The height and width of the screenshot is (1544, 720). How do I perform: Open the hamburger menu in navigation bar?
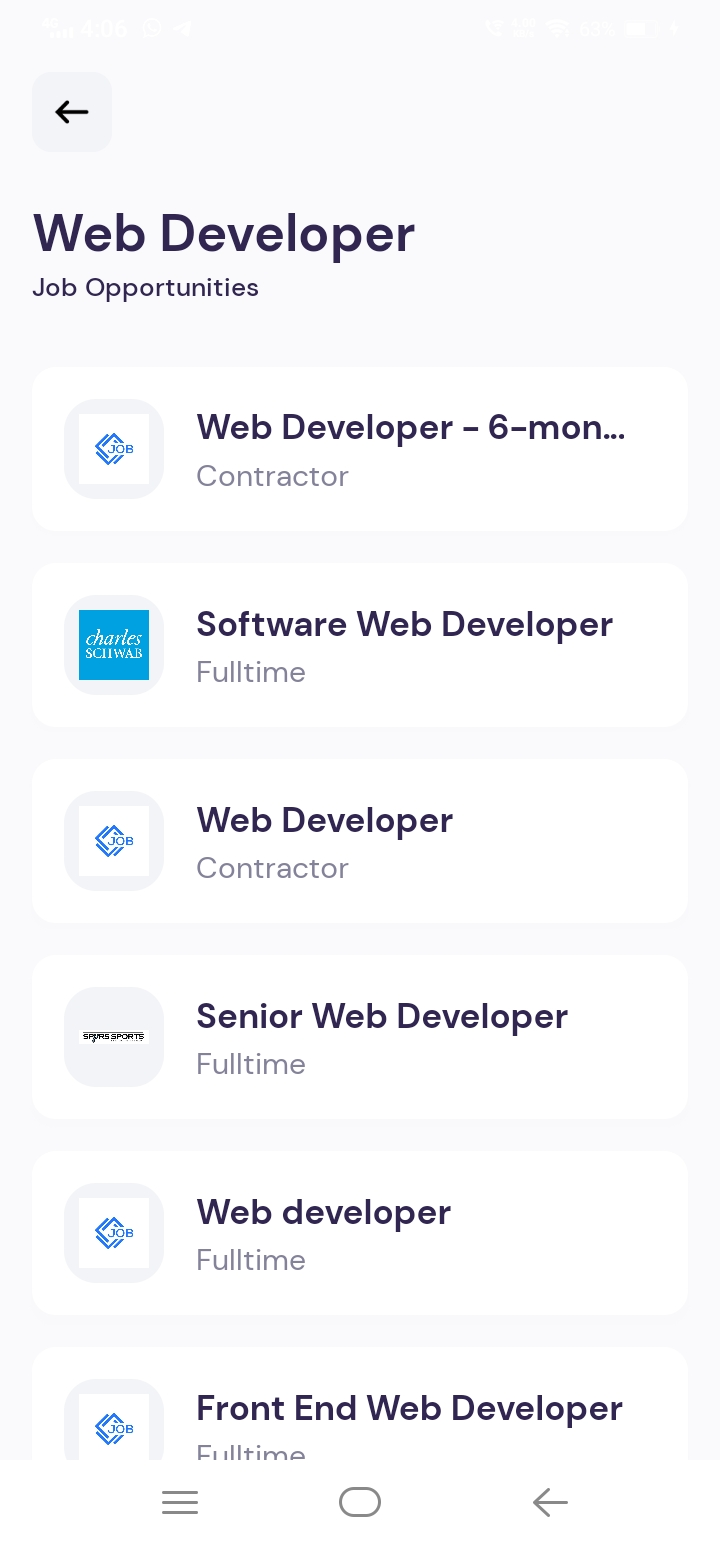[x=180, y=1502]
